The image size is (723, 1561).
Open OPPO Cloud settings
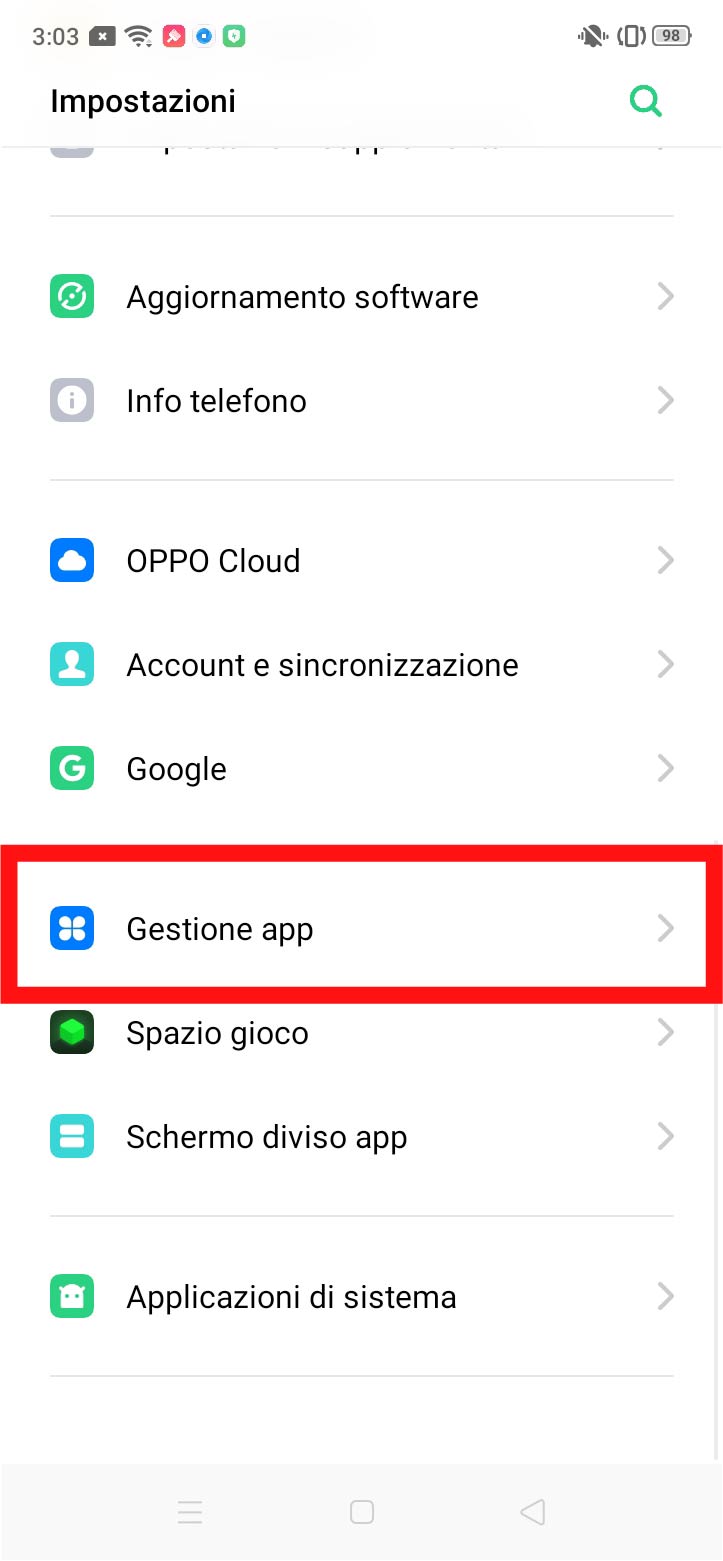pos(360,561)
